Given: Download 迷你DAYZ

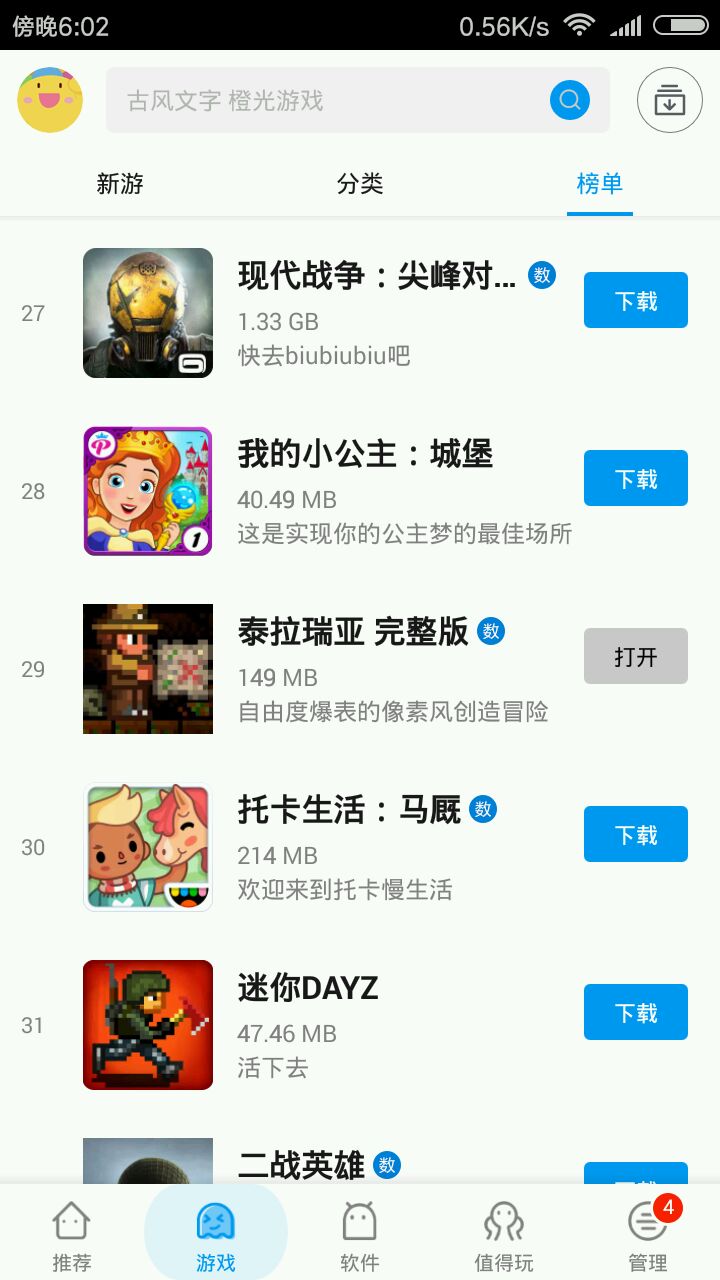Looking at the screenshot, I should coord(635,1012).
